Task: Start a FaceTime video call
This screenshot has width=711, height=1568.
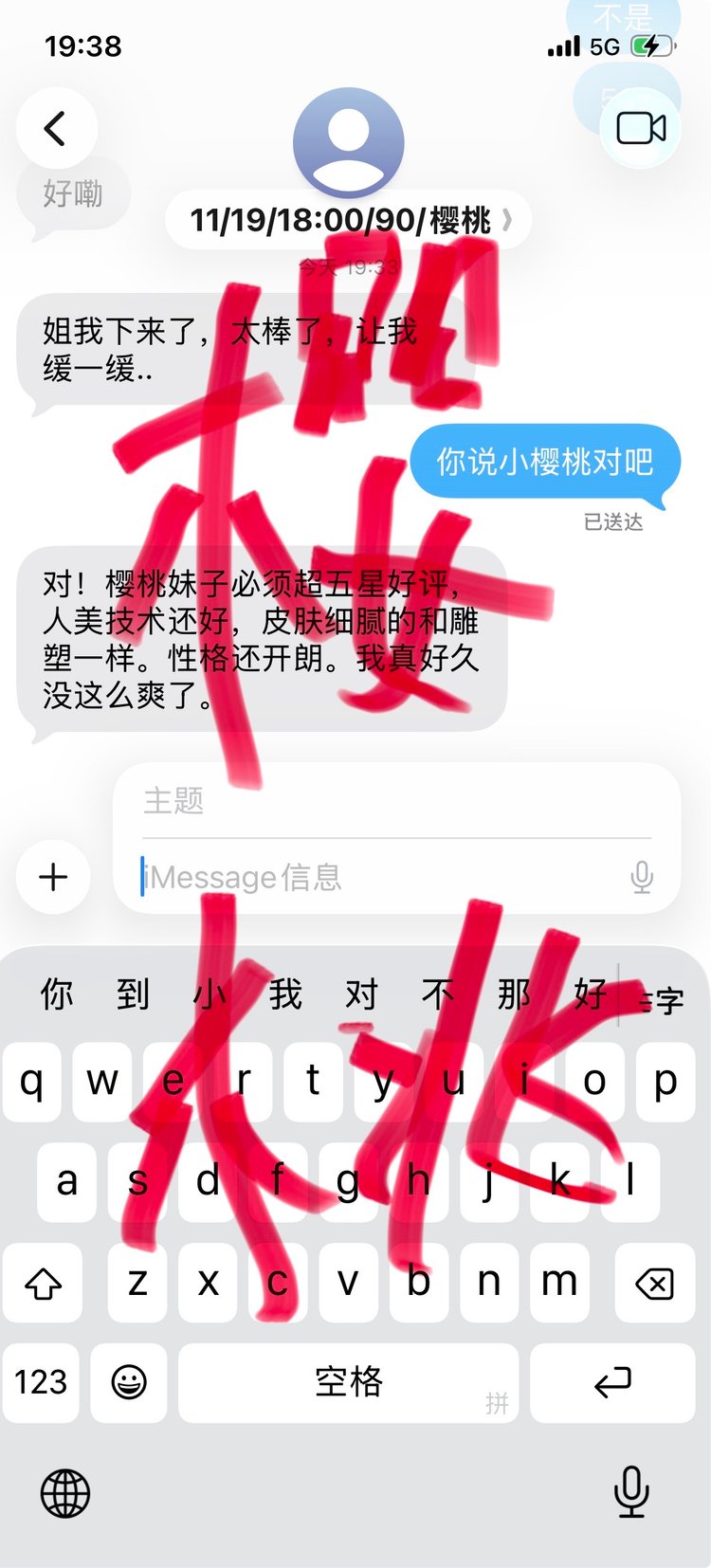Action: point(641,128)
